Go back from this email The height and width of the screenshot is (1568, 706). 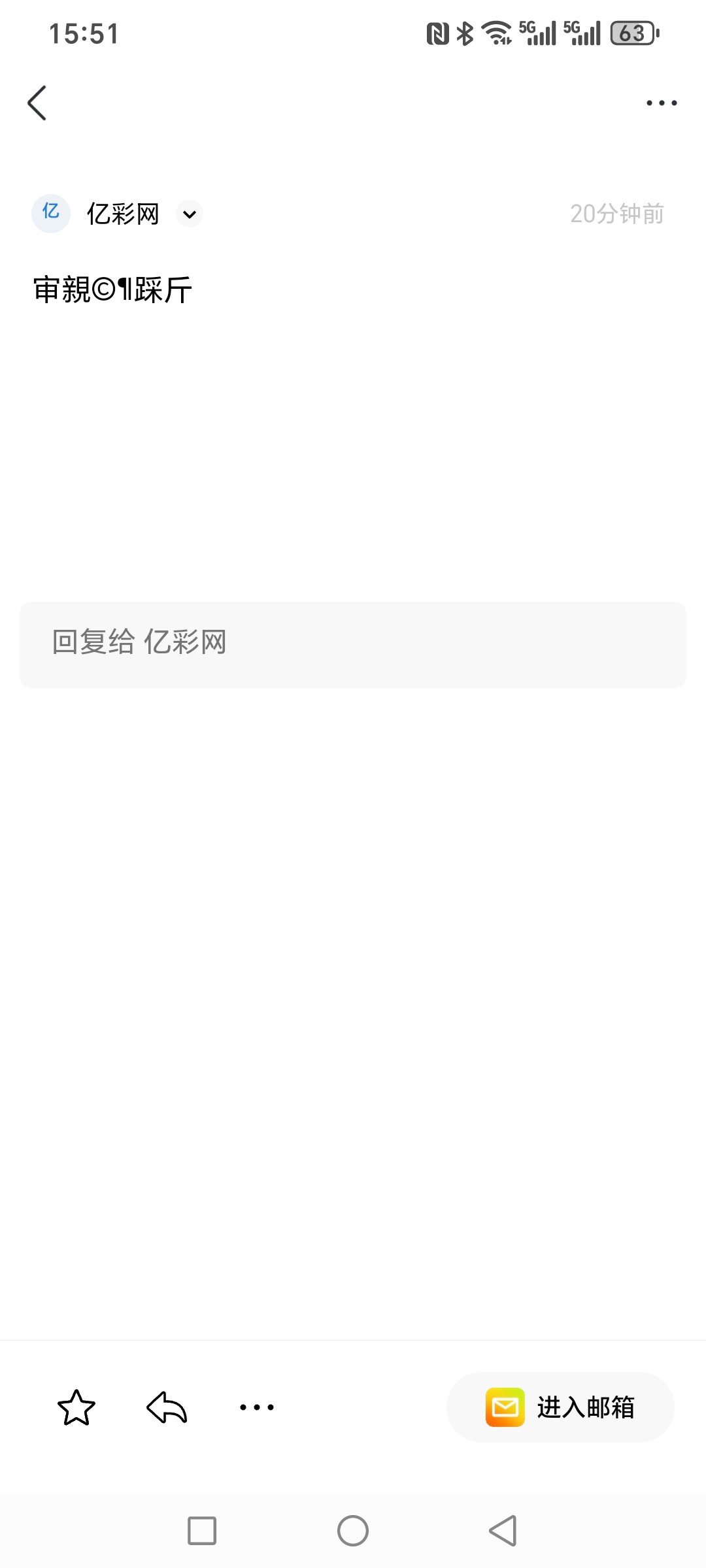click(x=37, y=103)
